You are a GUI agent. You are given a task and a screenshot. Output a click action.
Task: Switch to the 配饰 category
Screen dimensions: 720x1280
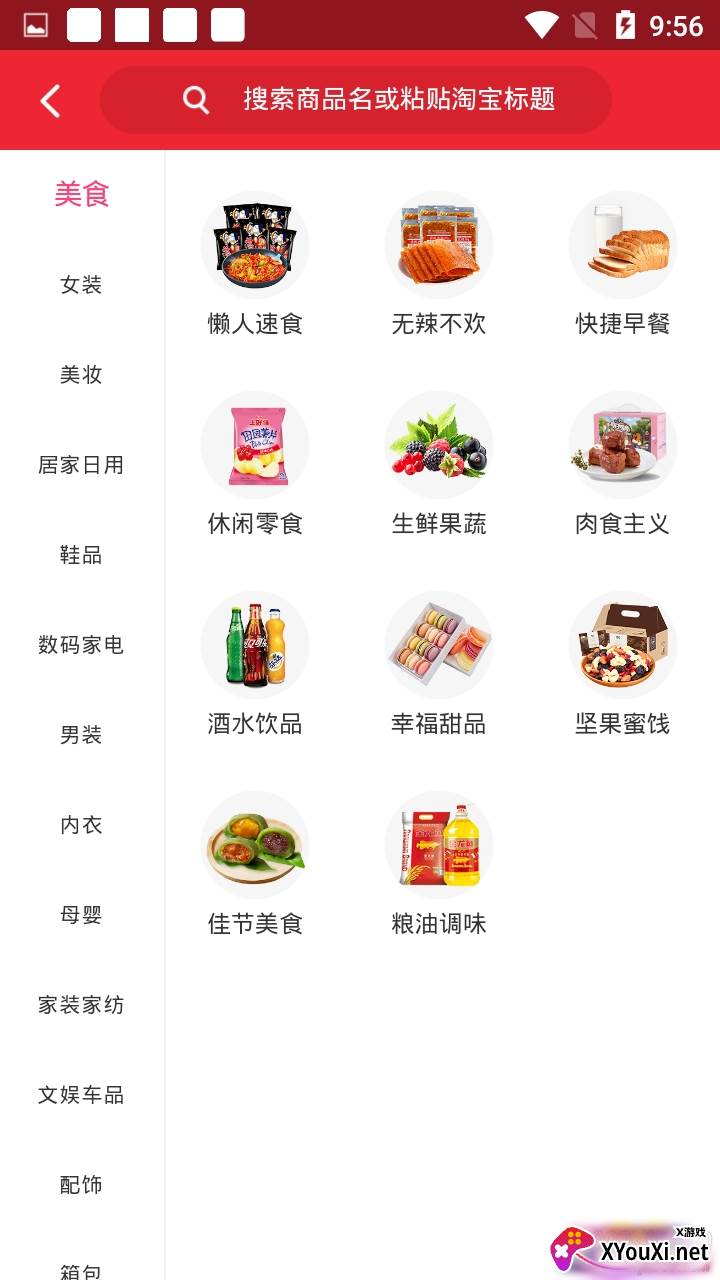coord(81,1185)
